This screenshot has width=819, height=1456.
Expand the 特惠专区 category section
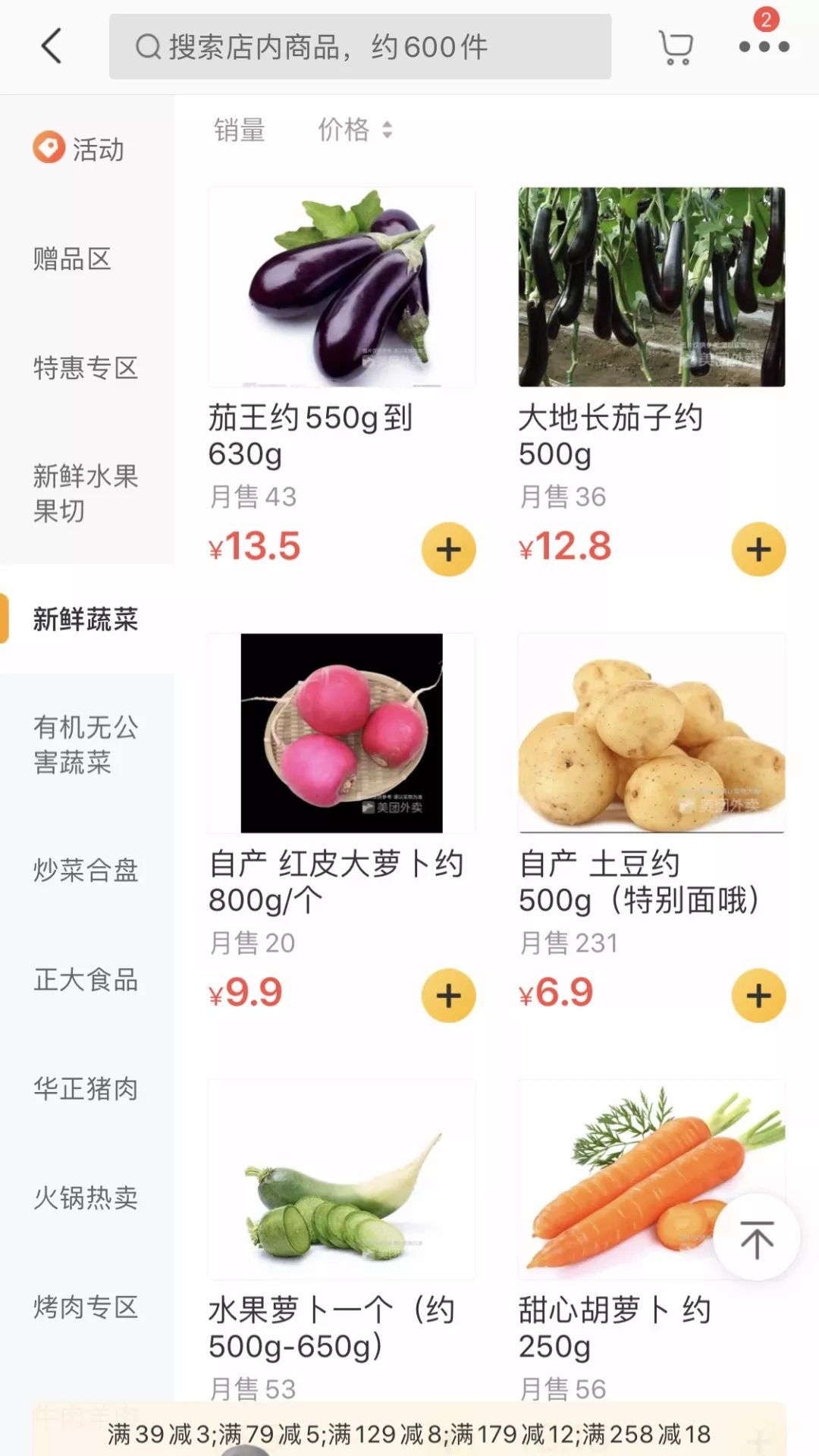[86, 369]
